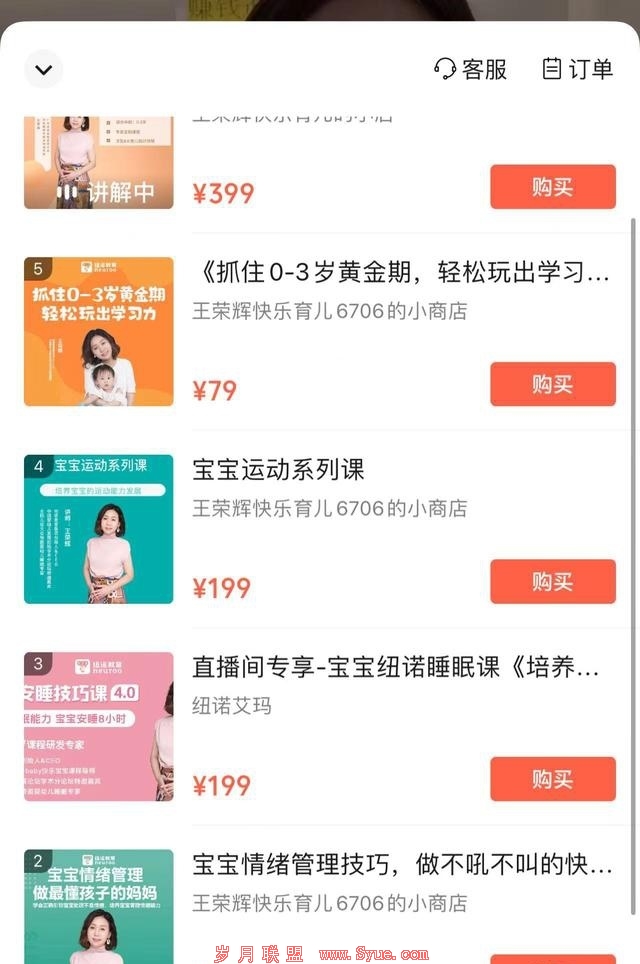The image size is (640, 964).
Task: Open the 宝宝运动系列课 course image
Action: coord(98,529)
